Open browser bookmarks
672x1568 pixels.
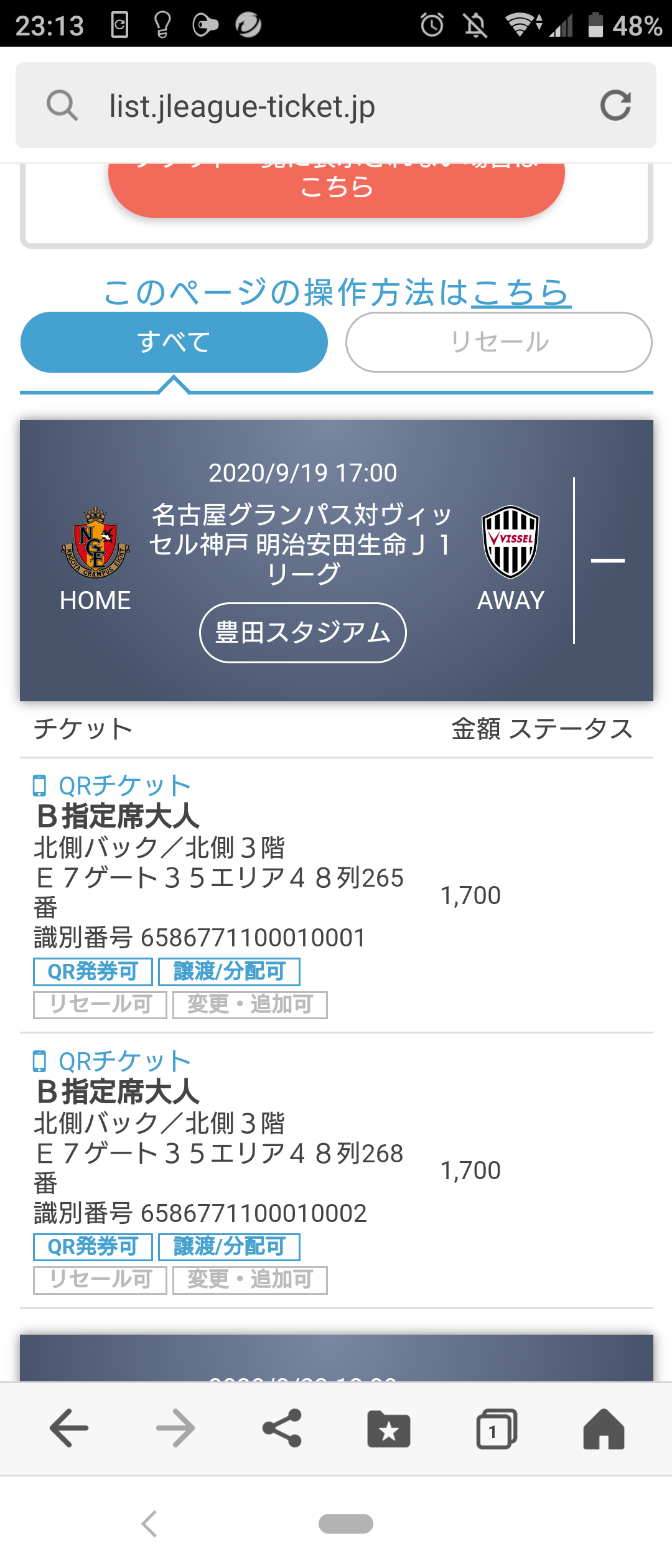coord(389,1428)
